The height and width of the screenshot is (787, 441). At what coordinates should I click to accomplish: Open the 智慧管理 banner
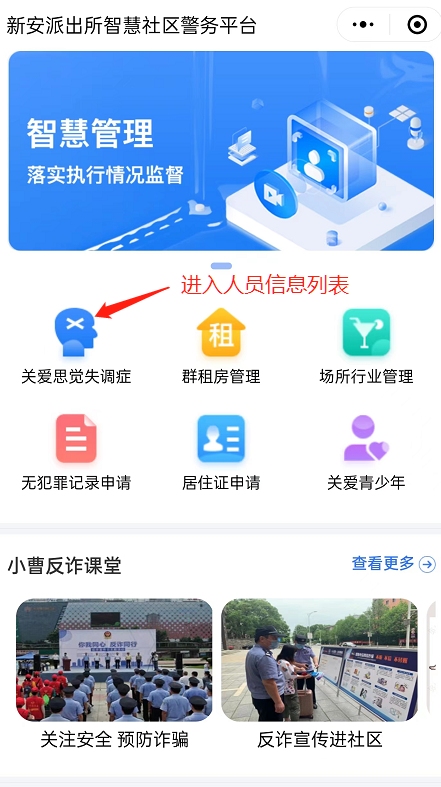(221, 151)
